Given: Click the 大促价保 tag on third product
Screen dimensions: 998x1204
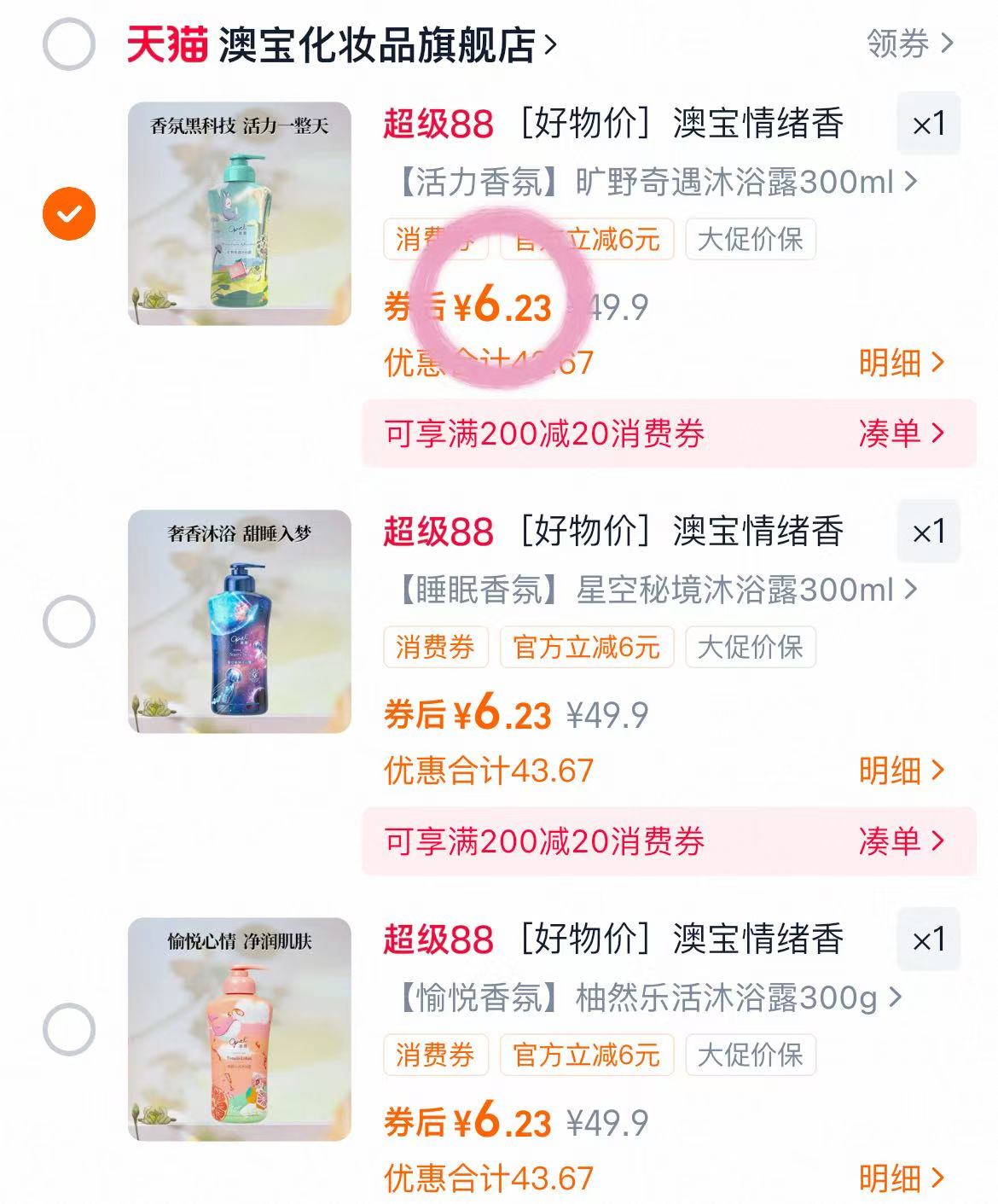Looking at the screenshot, I should click(x=750, y=1056).
